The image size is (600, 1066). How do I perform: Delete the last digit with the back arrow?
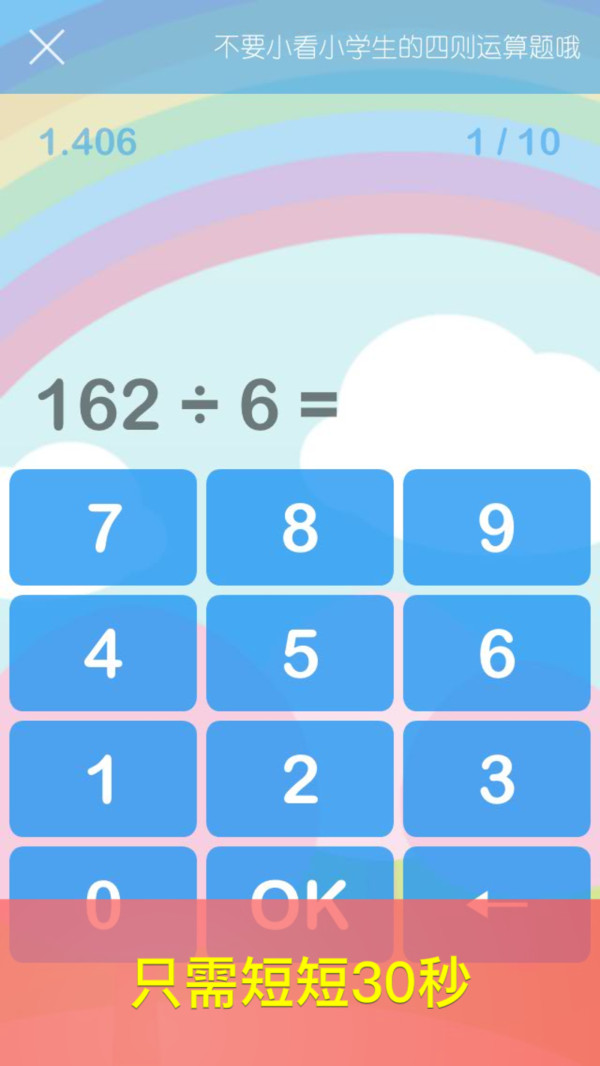[x=497, y=880]
